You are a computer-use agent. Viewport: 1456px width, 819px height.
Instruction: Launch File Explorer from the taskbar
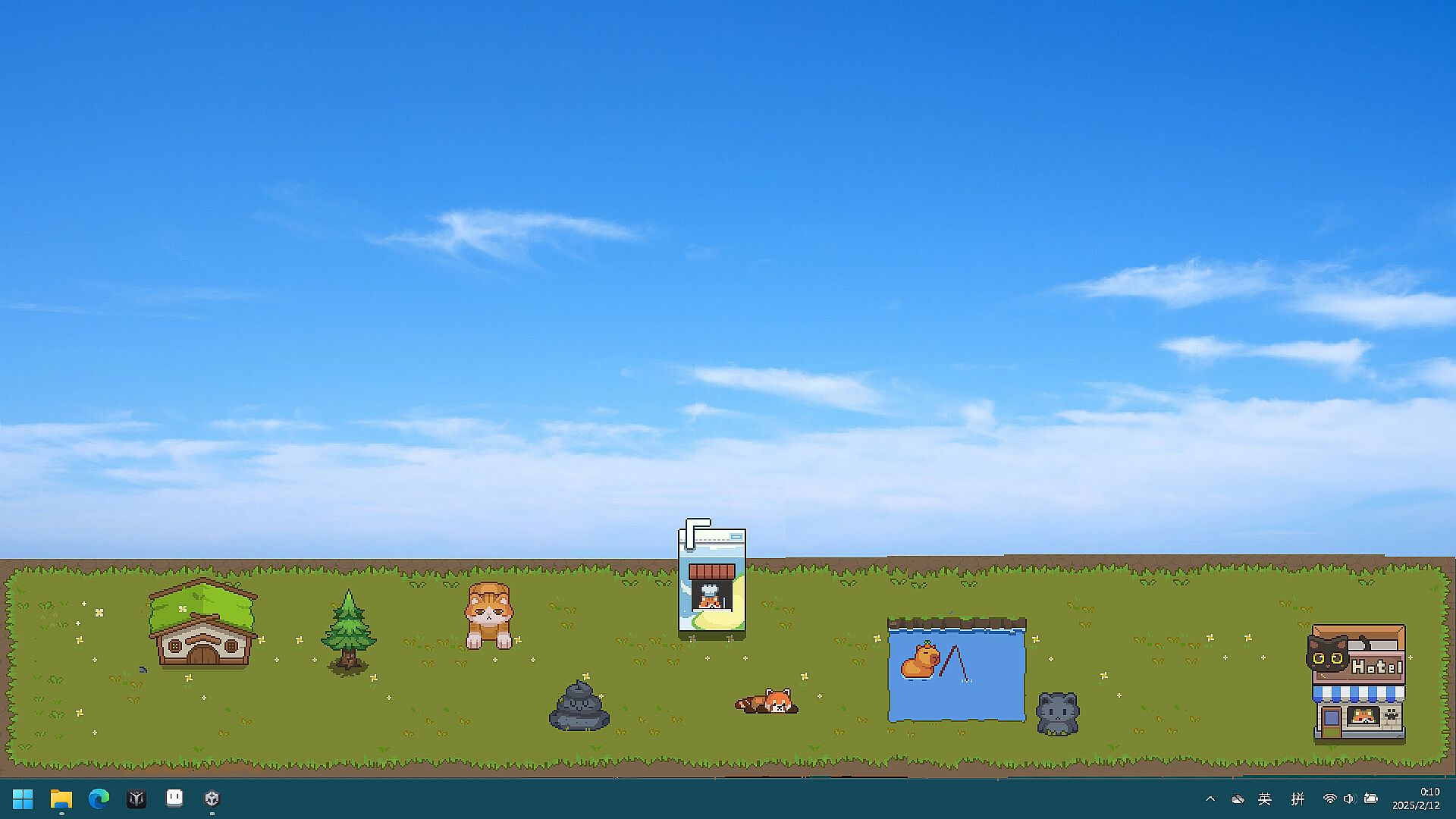click(61, 799)
